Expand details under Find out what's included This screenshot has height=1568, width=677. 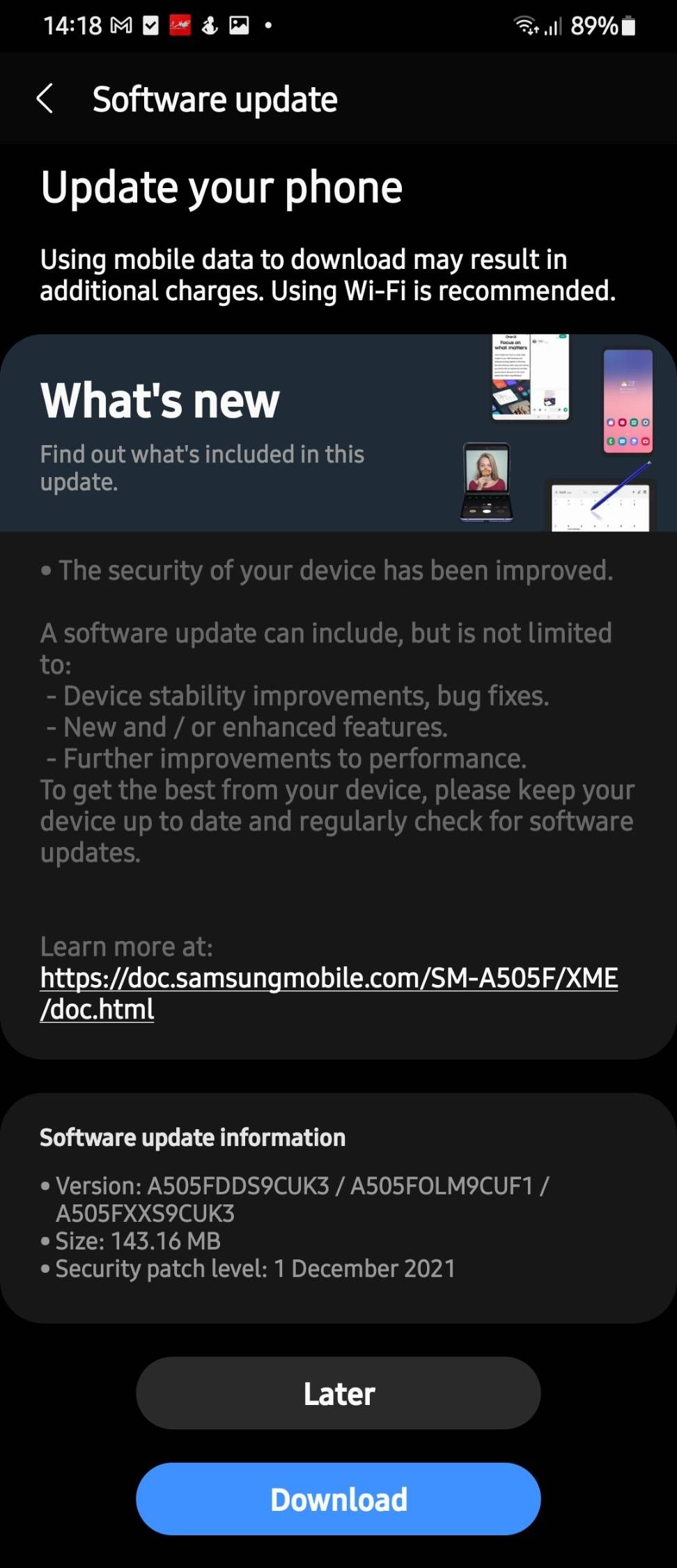pos(202,467)
